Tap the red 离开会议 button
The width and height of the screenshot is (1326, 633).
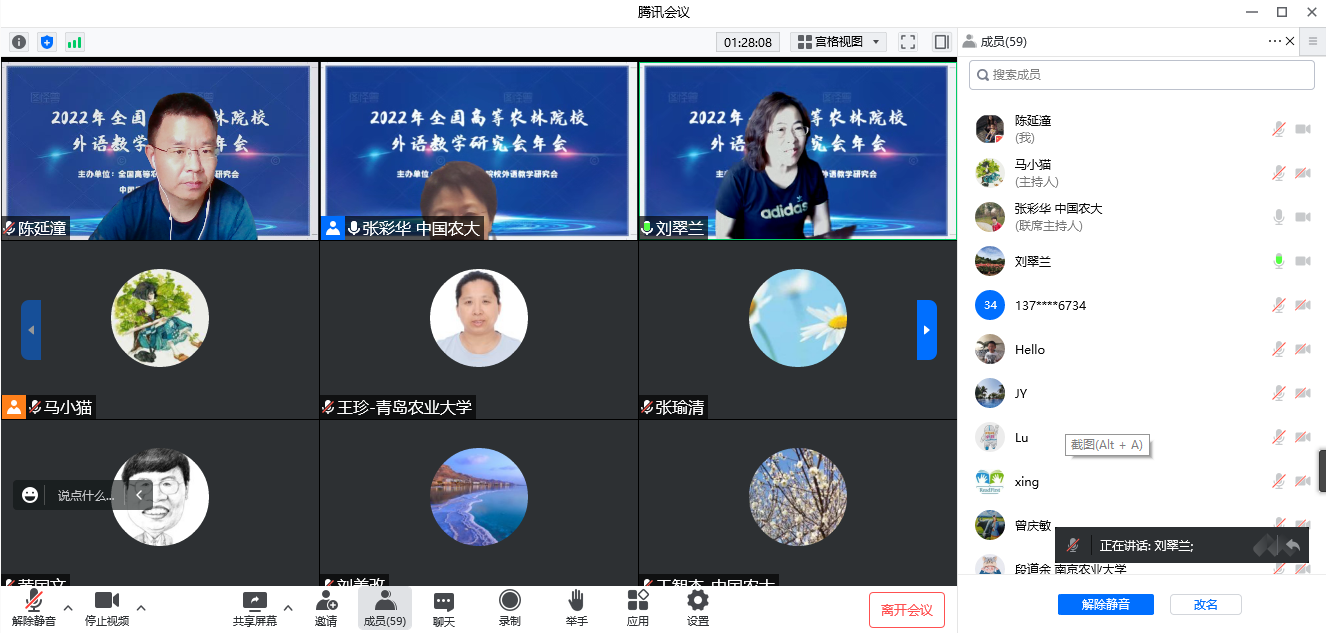(906, 610)
